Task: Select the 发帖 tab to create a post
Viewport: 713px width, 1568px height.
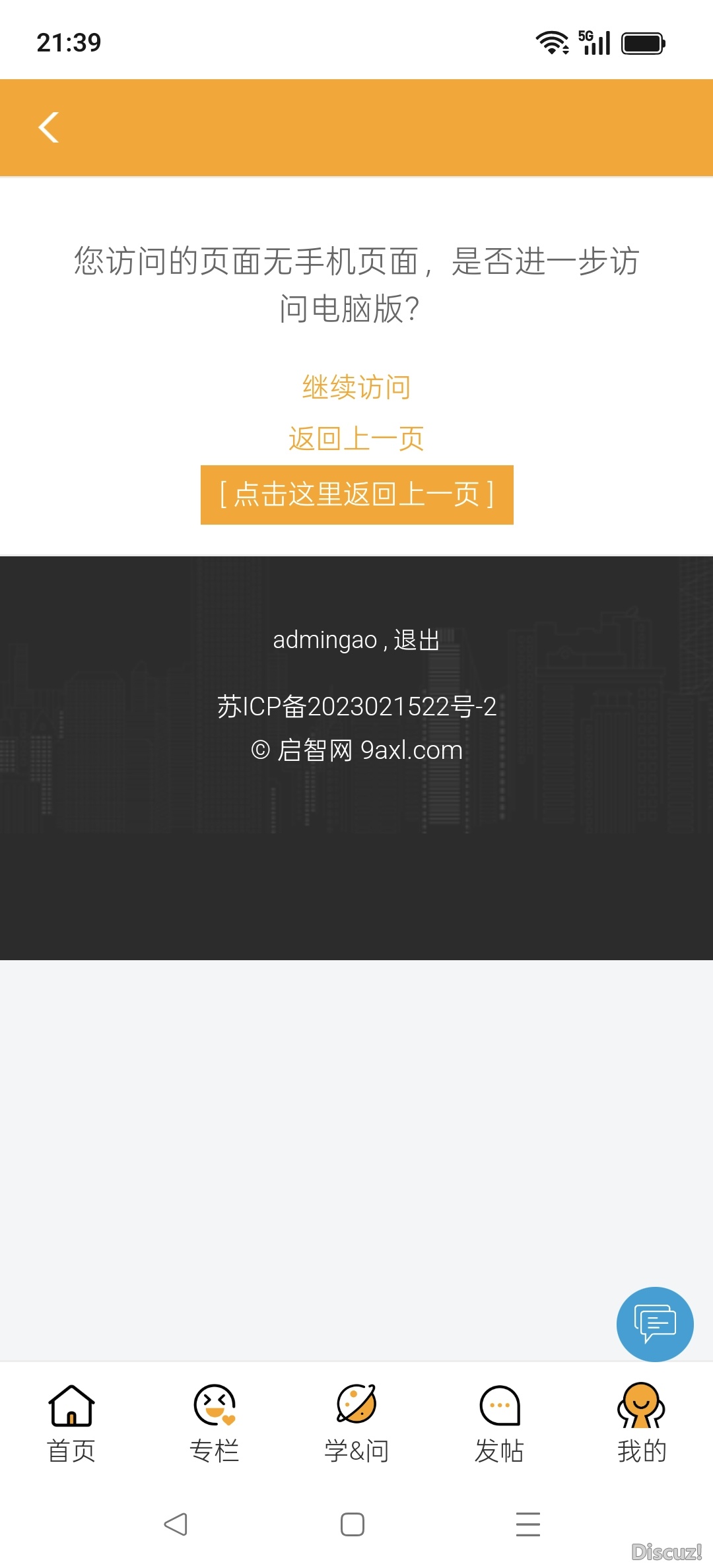Action: click(499, 1423)
